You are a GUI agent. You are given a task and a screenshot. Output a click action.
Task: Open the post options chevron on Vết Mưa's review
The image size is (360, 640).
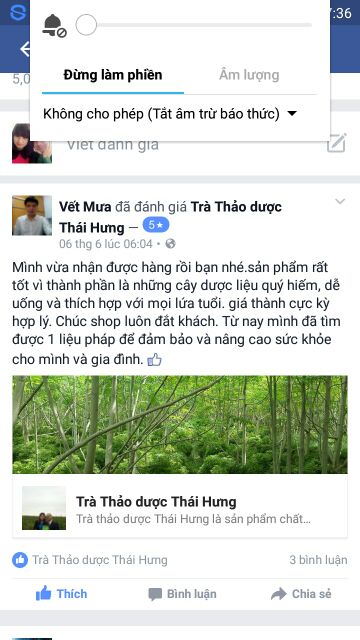coord(340,201)
